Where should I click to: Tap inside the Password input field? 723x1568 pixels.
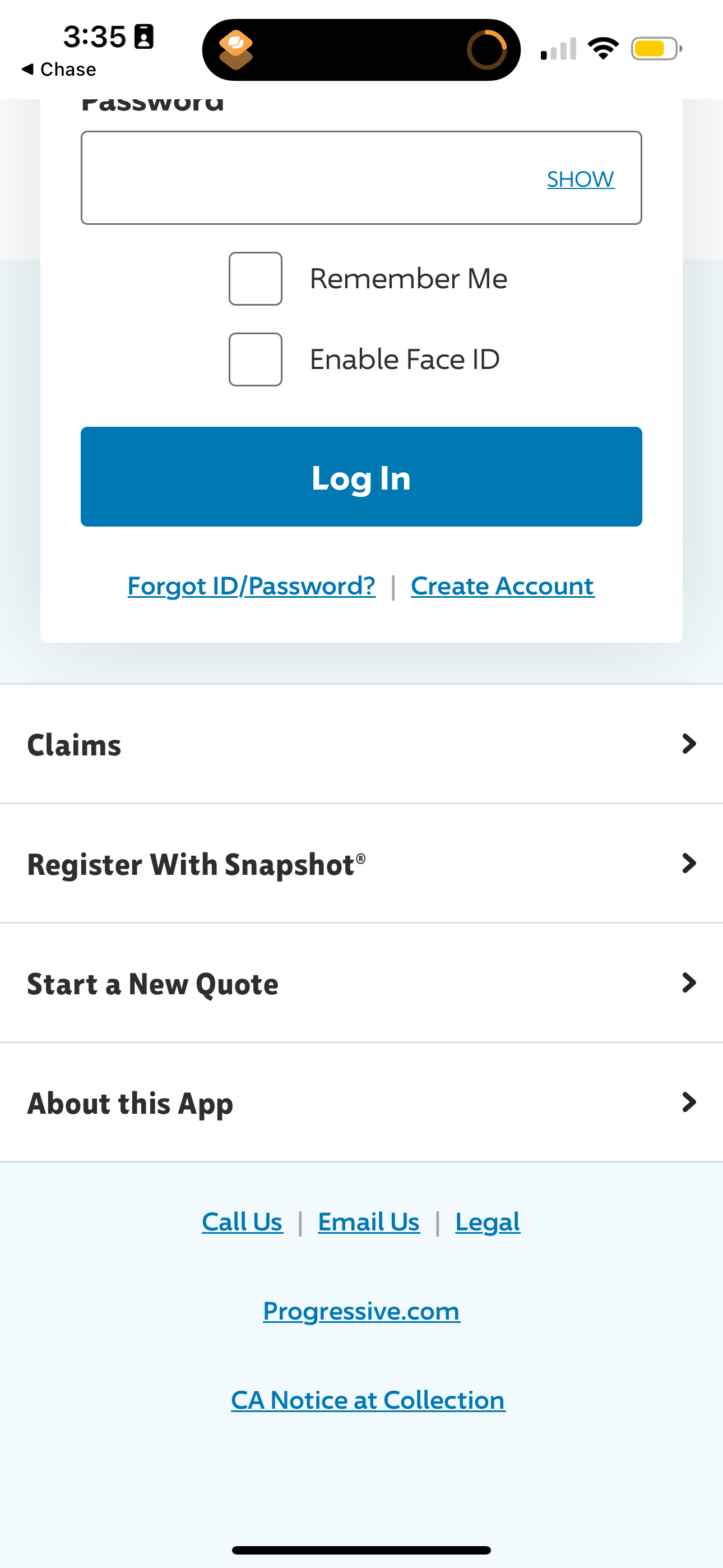[274, 177]
